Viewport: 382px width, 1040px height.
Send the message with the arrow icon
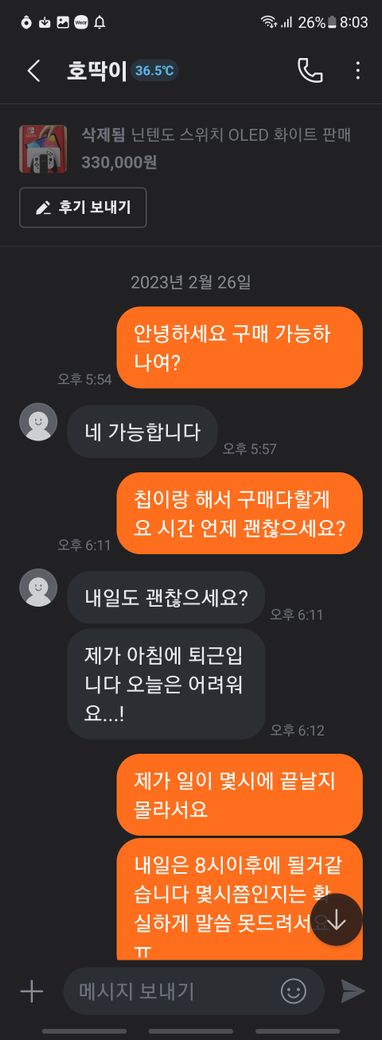coord(352,992)
